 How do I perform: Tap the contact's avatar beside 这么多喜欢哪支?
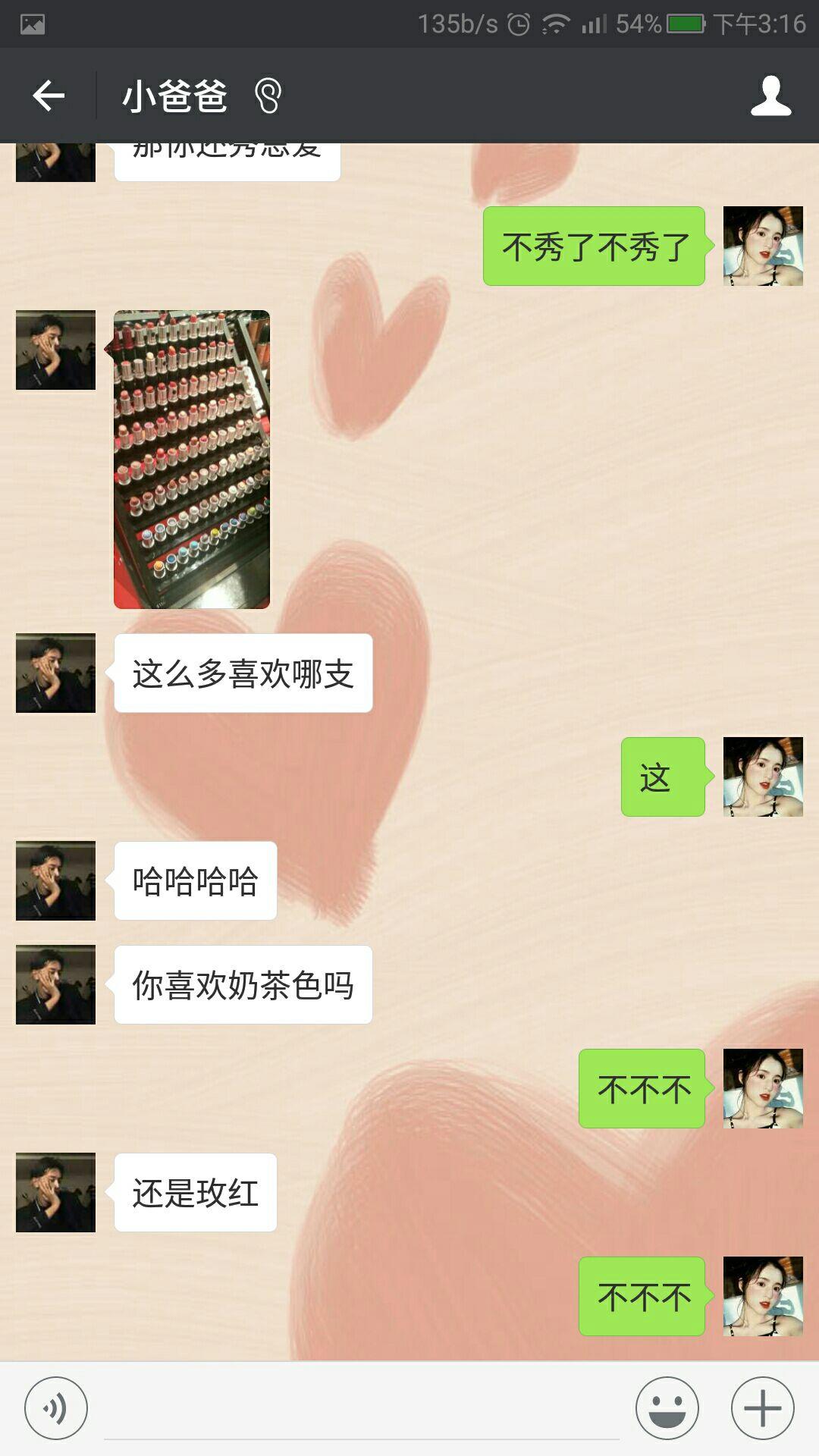pos(56,673)
